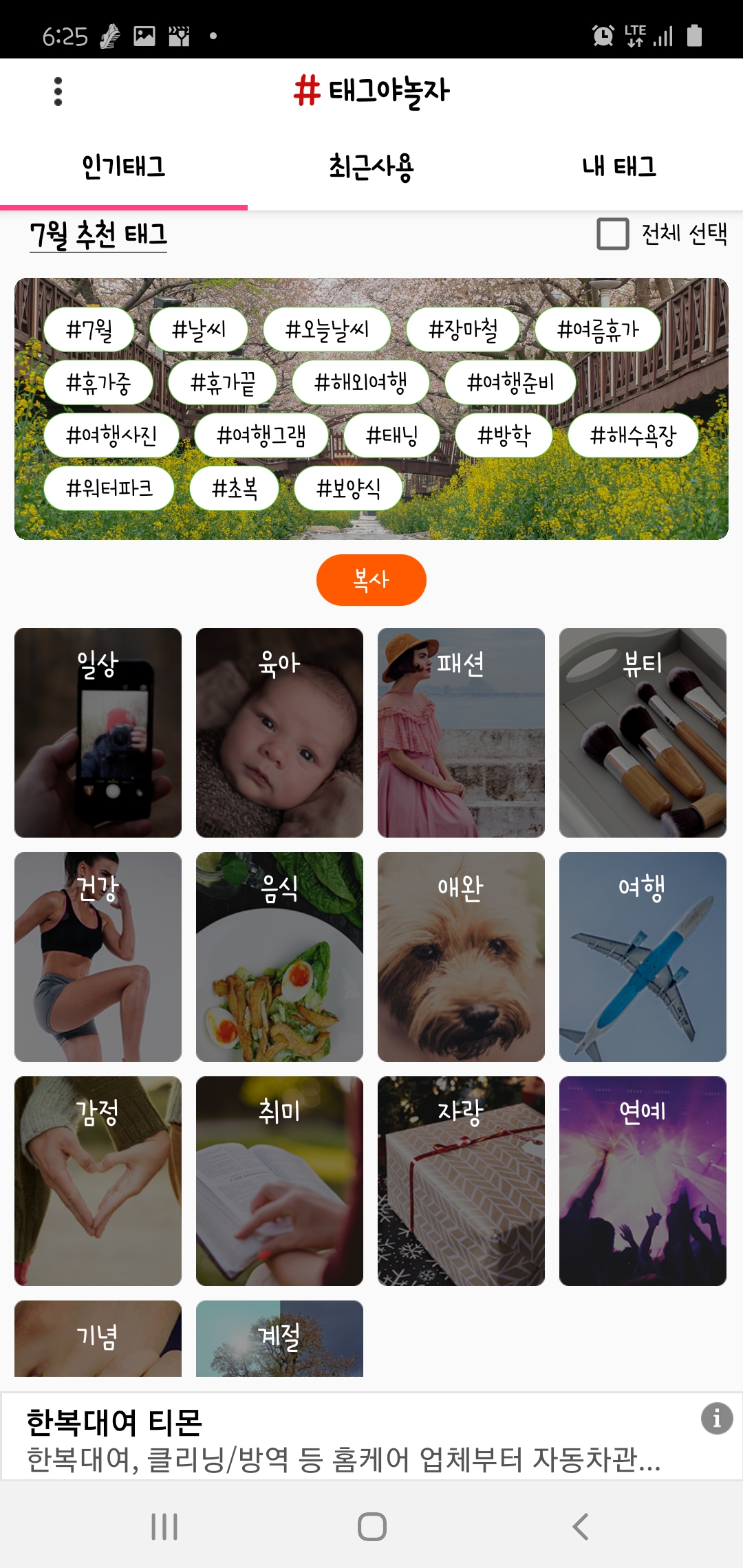Select the #장마철 tag chip

click(463, 330)
